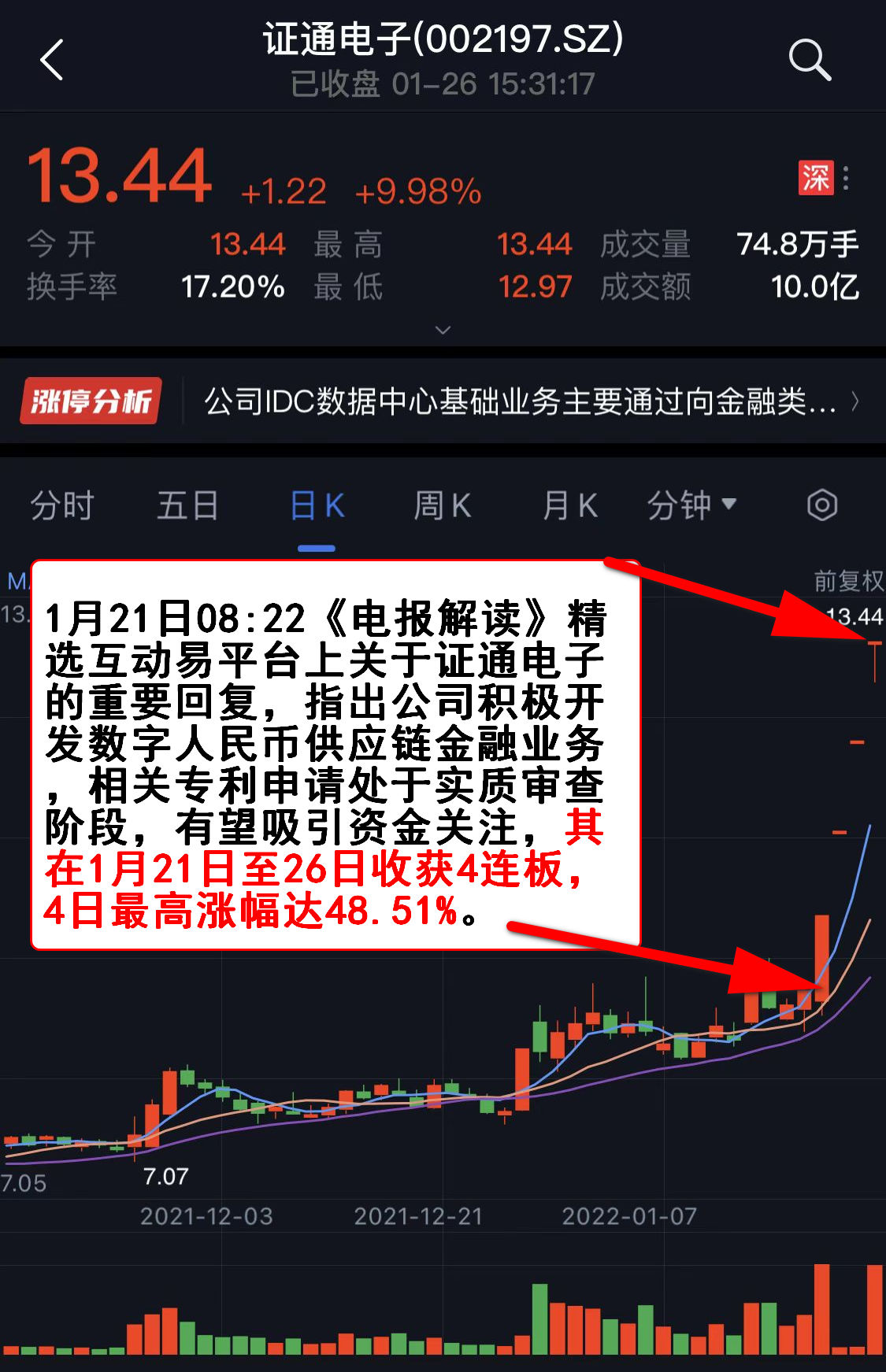Go back from the 证通电子 stock page
The height and width of the screenshot is (1372, 886).
coord(52,60)
